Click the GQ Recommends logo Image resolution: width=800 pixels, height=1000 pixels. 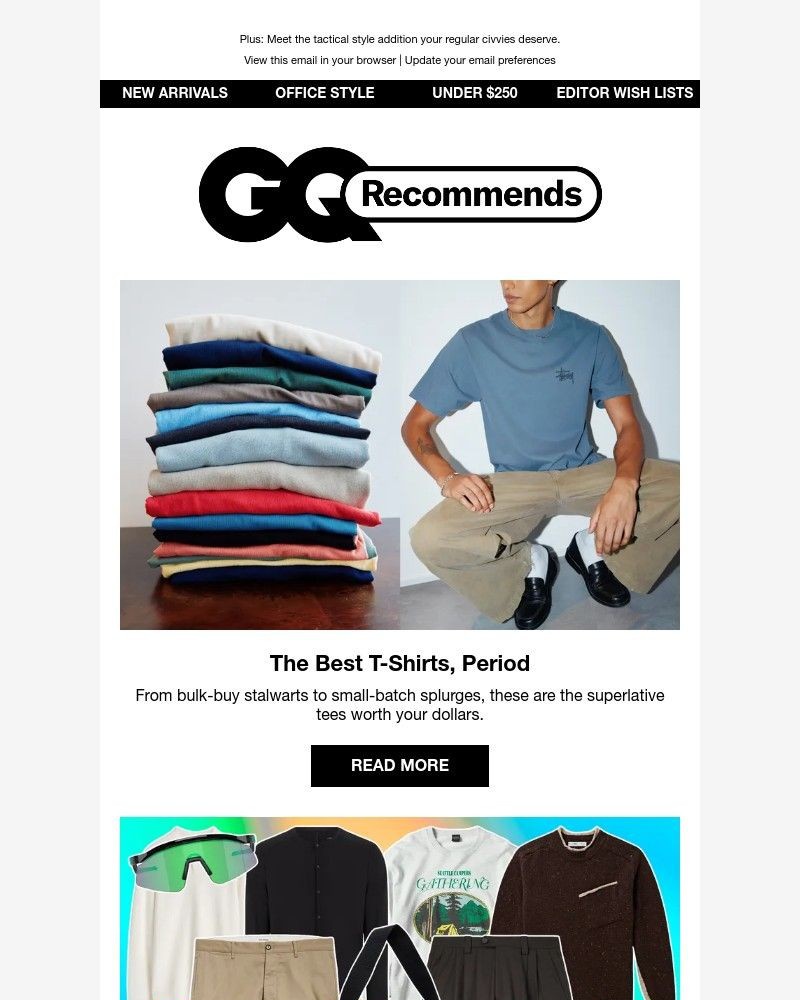pos(400,195)
